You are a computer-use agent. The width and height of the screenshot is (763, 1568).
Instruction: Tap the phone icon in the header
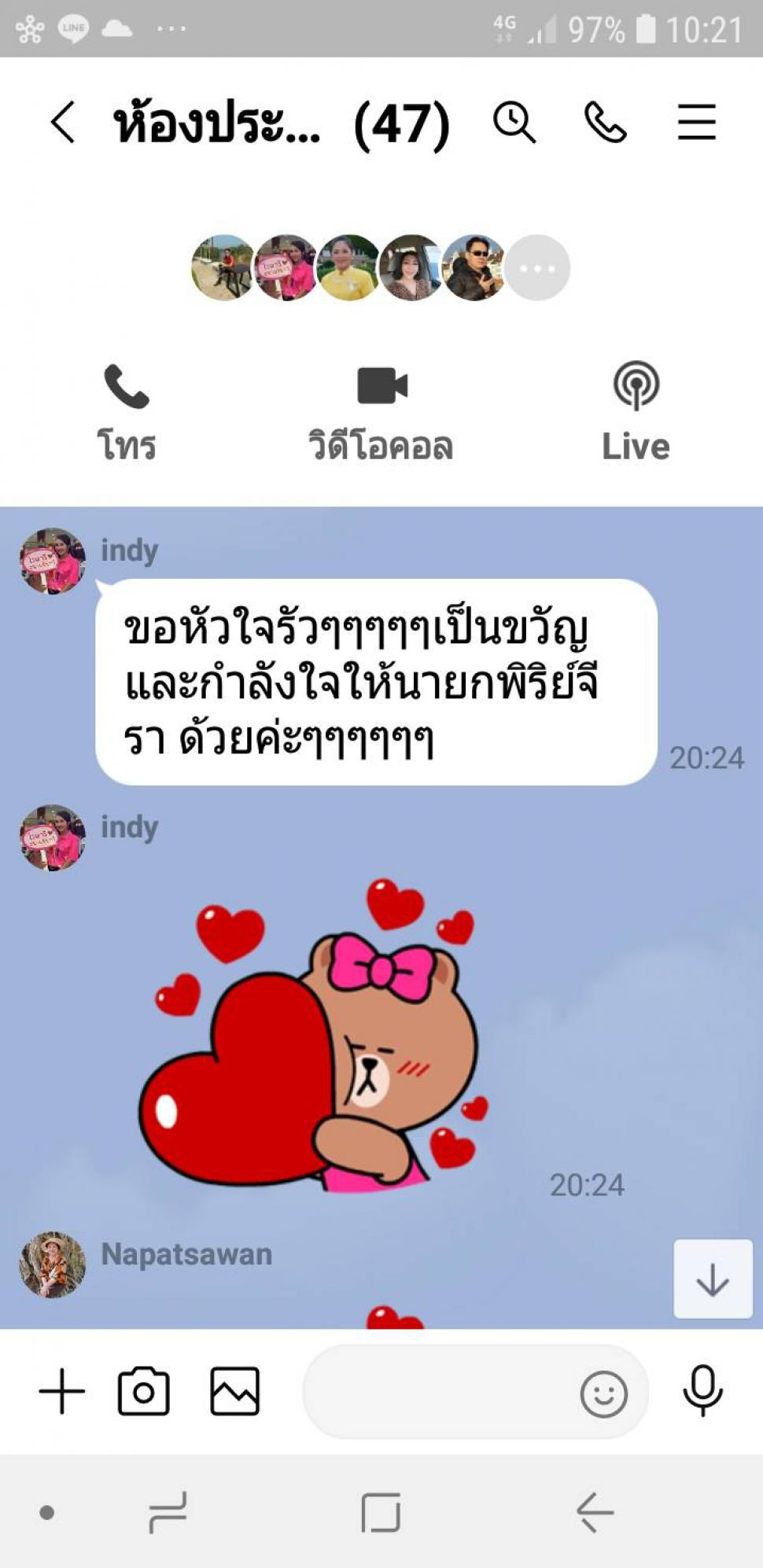605,123
